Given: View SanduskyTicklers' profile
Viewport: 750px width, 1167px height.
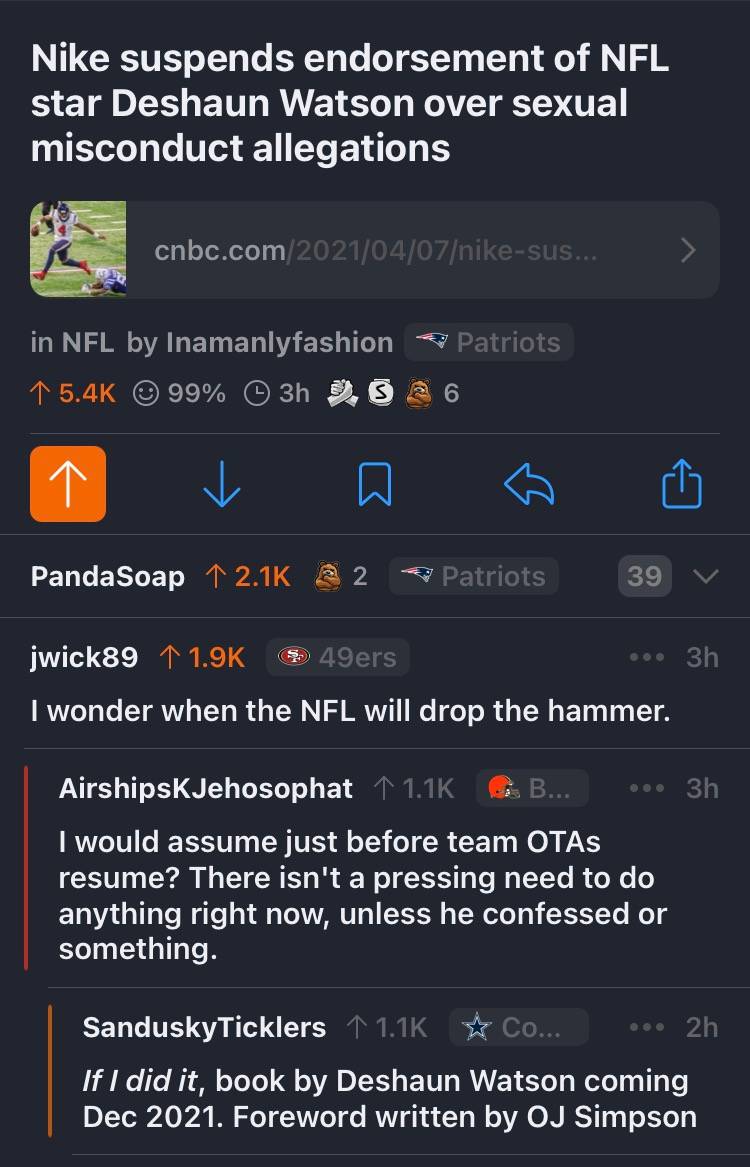Looking at the screenshot, I should (204, 1027).
